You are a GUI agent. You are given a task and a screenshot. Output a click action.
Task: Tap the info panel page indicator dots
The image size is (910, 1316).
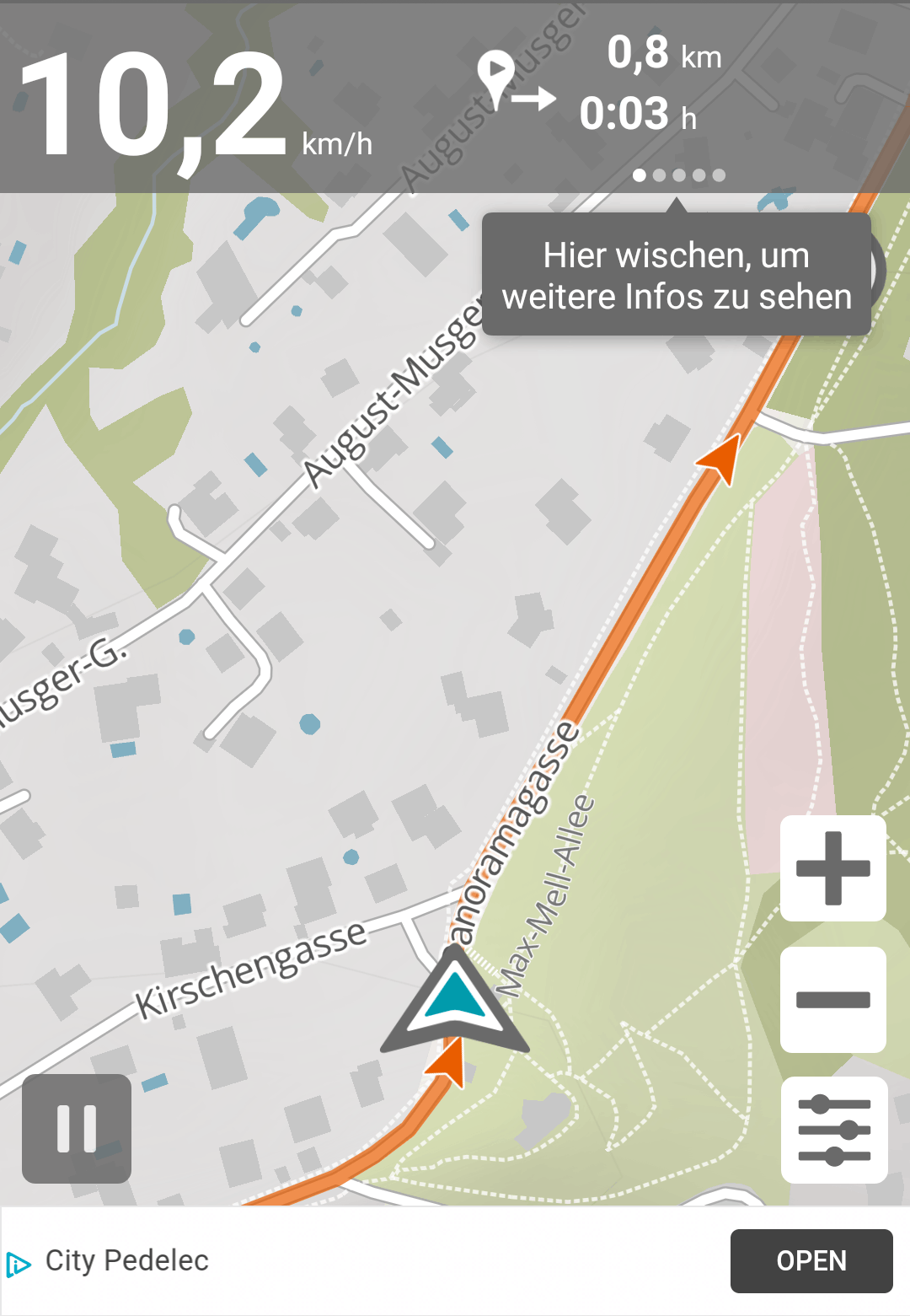point(678,175)
